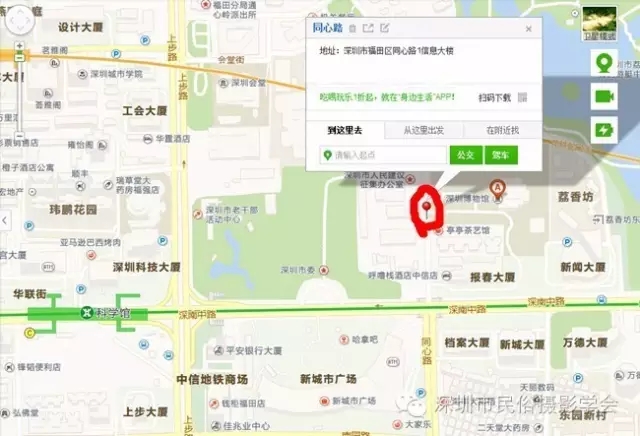Switch to the 在附近找 tab

pos(502,131)
